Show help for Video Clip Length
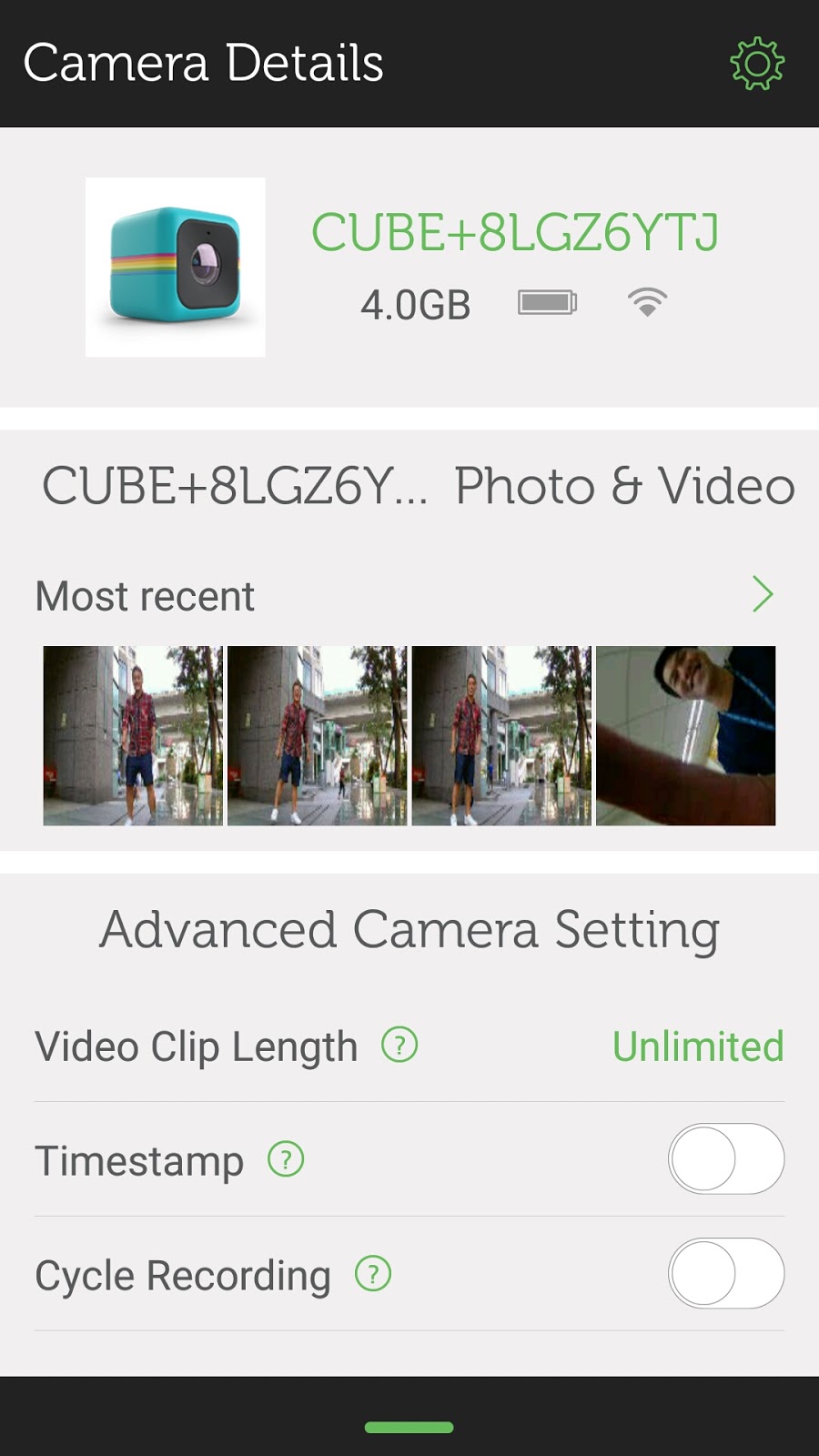819x1456 pixels. click(x=399, y=1045)
